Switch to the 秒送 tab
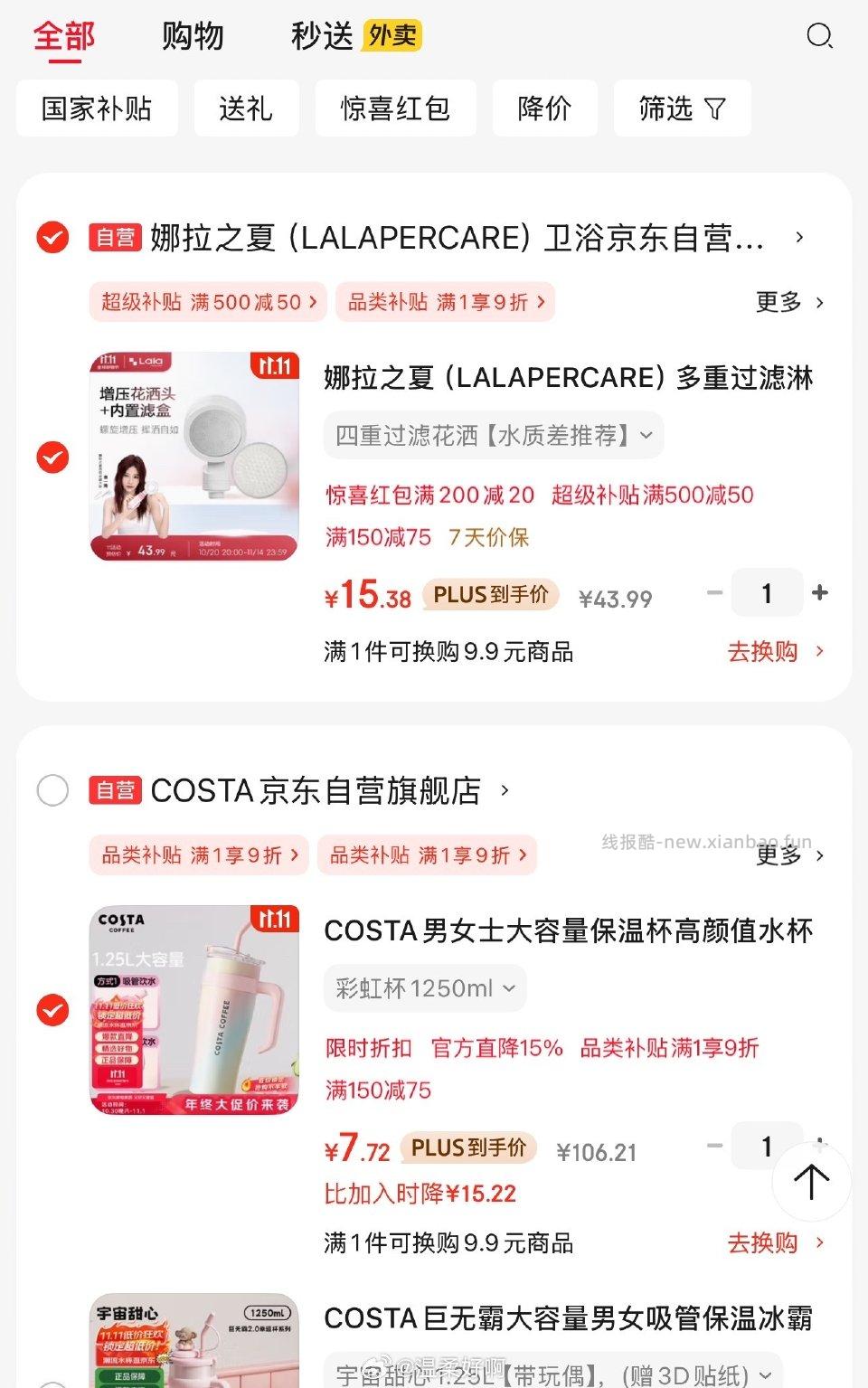This screenshot has width=868, height=1388. [323, 36]
